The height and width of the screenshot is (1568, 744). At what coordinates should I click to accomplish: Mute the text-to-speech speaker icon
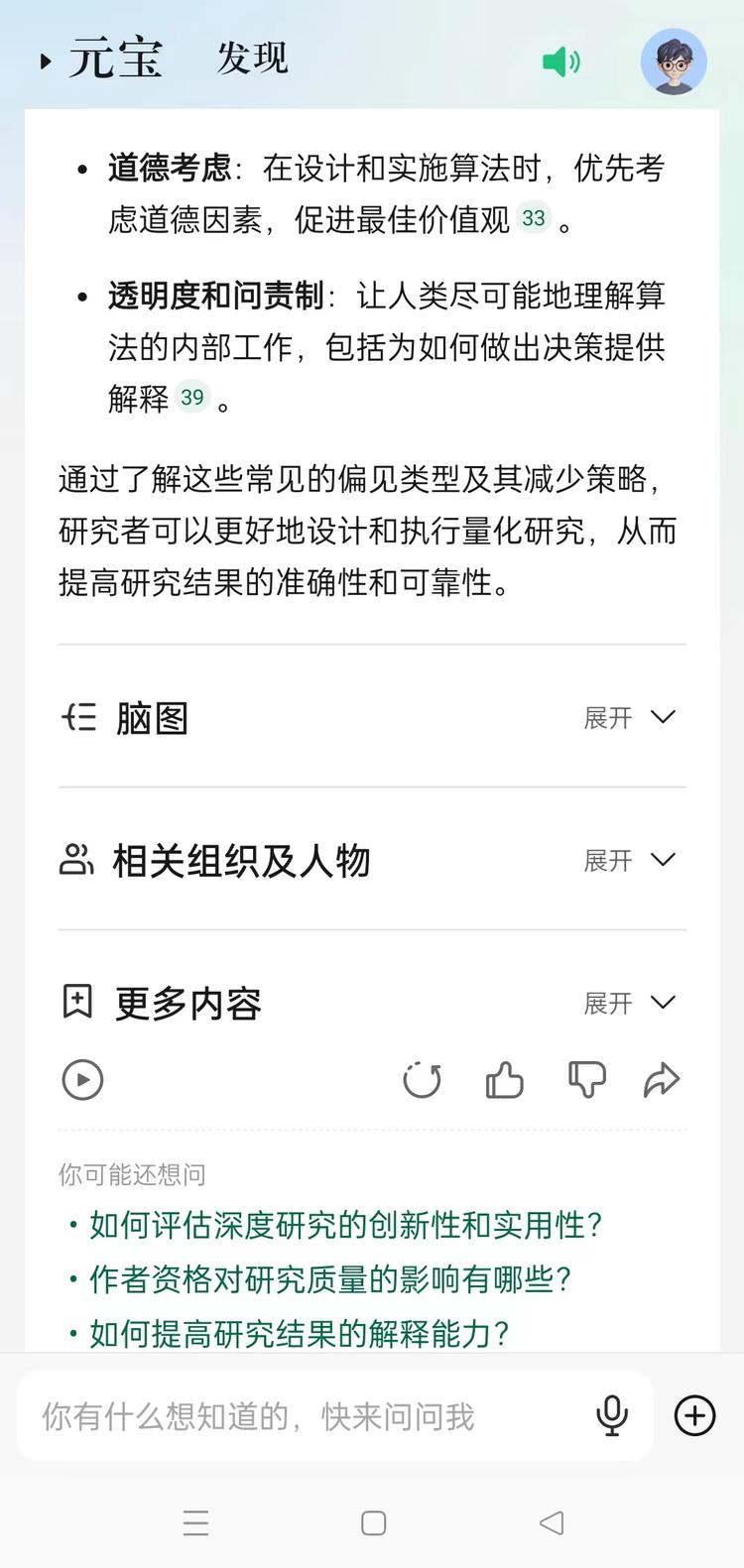click(x=561, y=61)
